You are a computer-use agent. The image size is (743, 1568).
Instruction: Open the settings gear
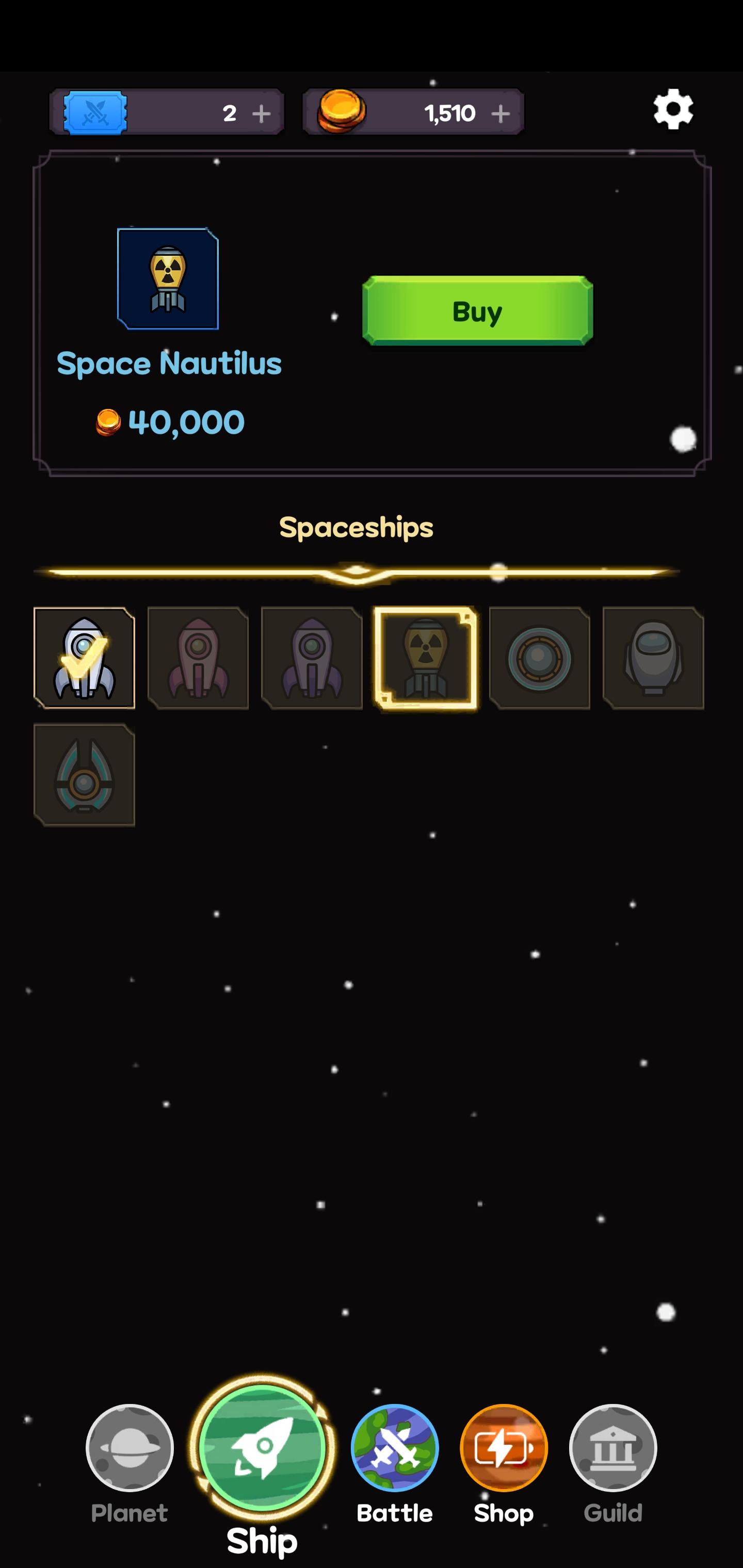click(672, 109)
